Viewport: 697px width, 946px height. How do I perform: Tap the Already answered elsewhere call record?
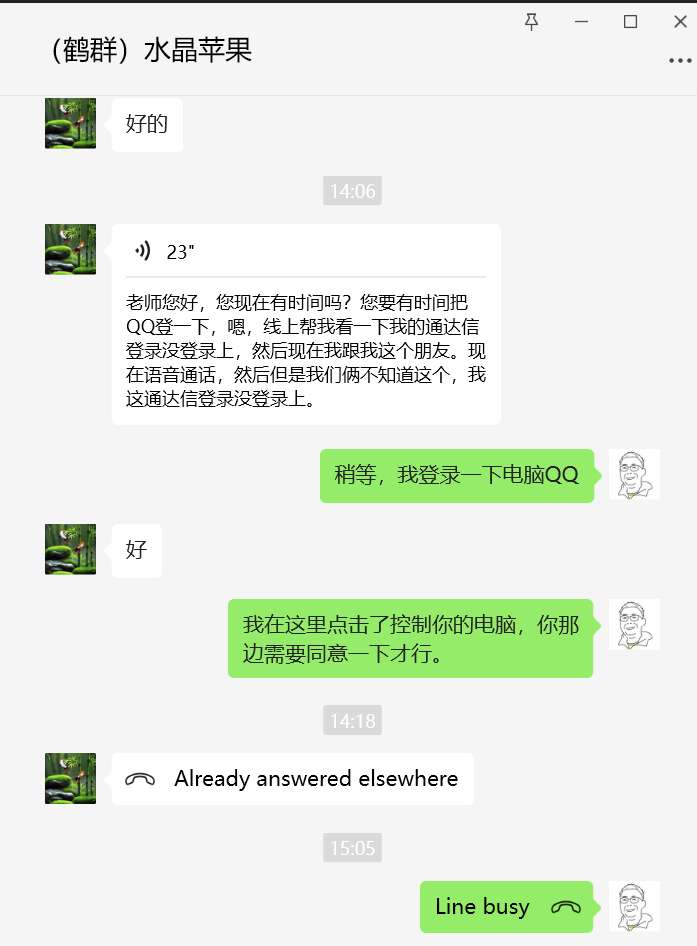pyautogui.click(x=292, y=779)
